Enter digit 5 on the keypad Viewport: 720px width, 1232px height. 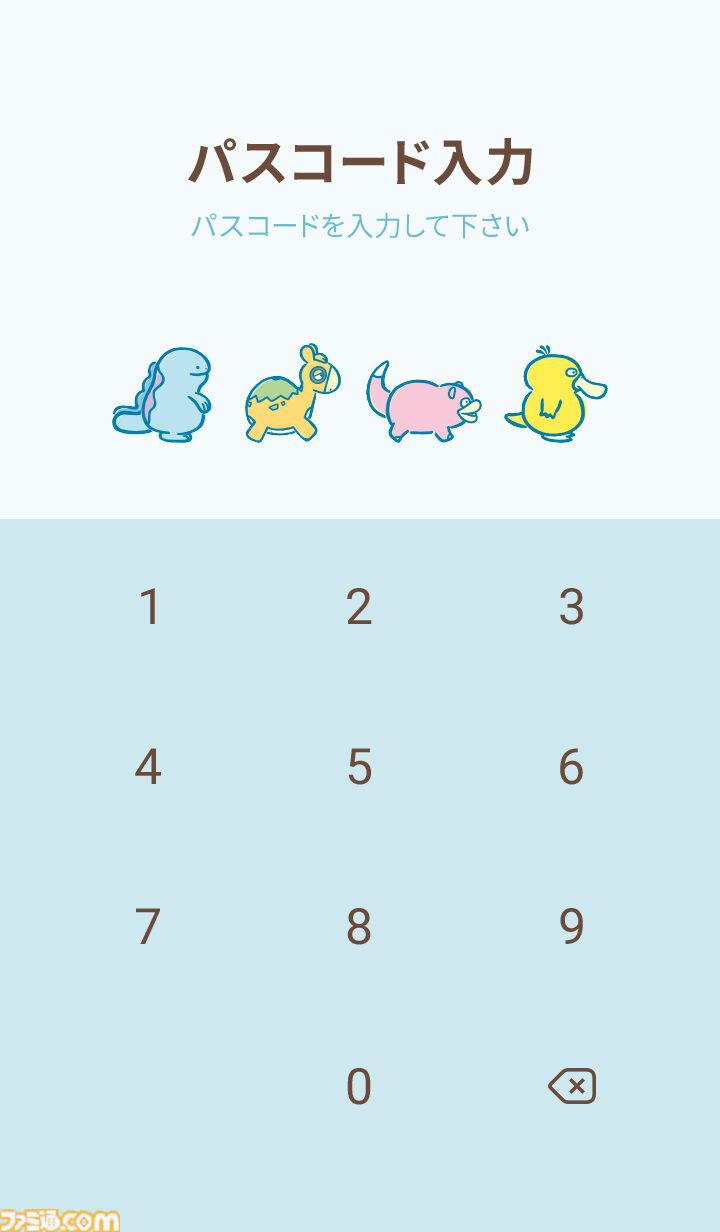pyautogui.click(x=359, y=767)
